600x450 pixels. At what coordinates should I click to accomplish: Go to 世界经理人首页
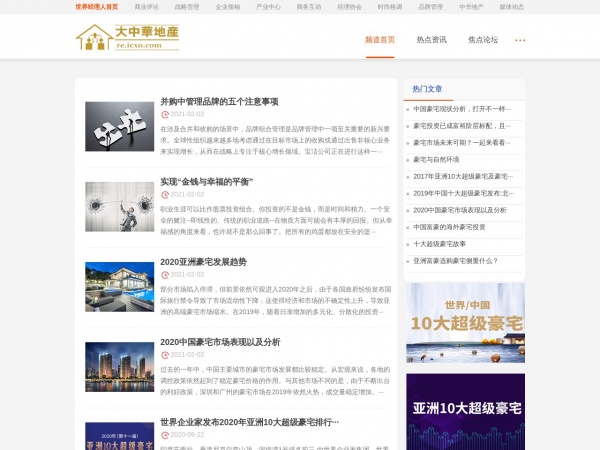[96, 6]
